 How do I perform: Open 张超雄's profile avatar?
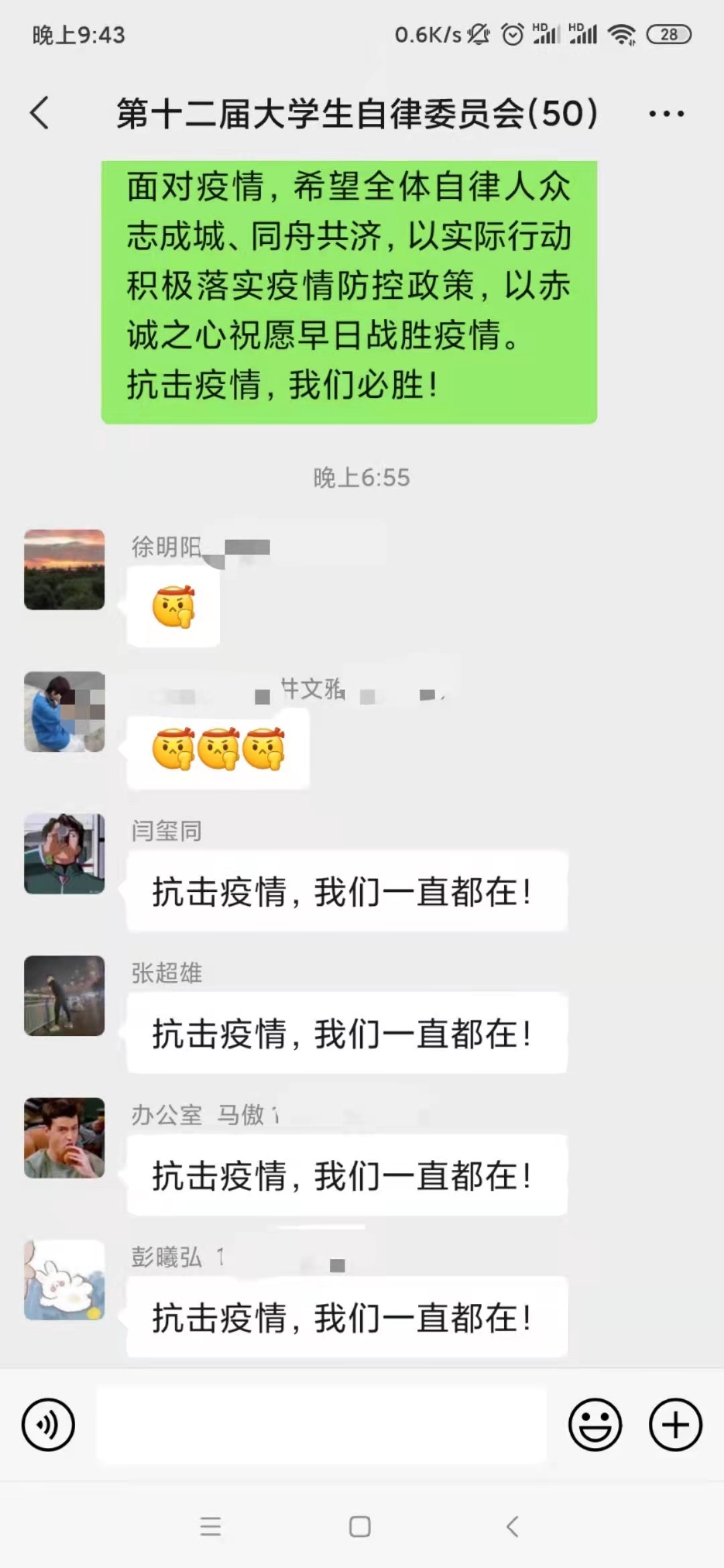tap(64, 996)
